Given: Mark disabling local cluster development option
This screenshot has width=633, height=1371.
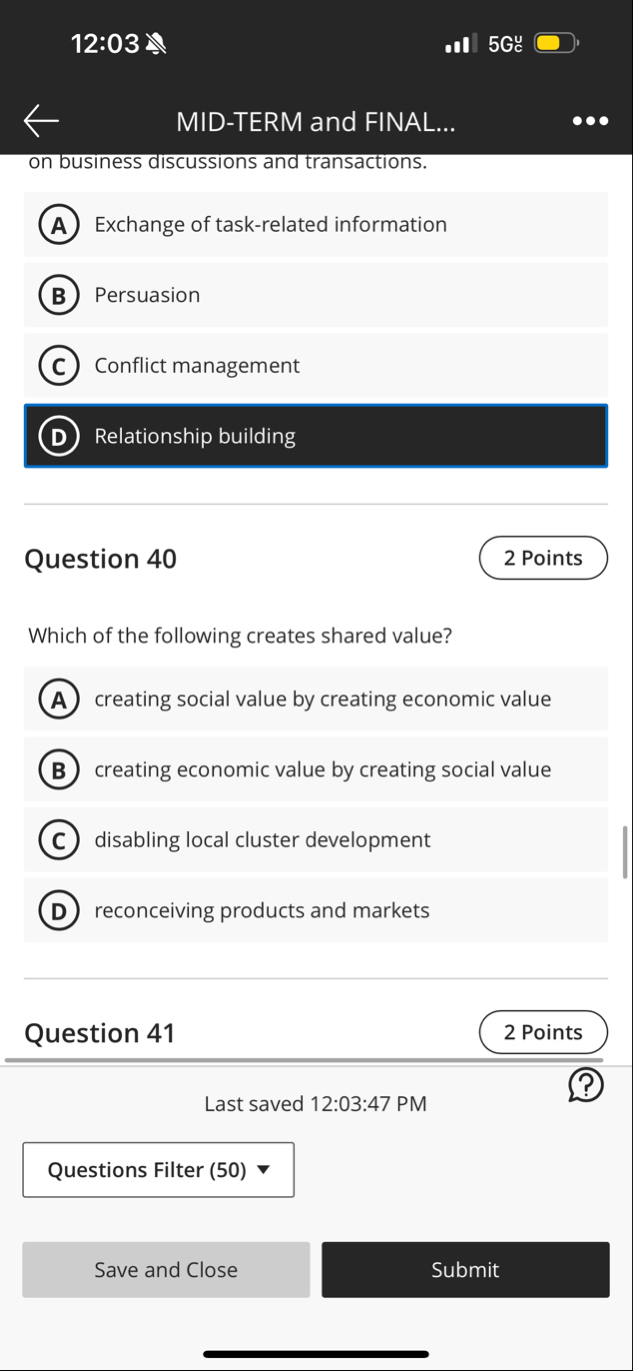Looking at the screenshot, I should click(x=315, y=840).
